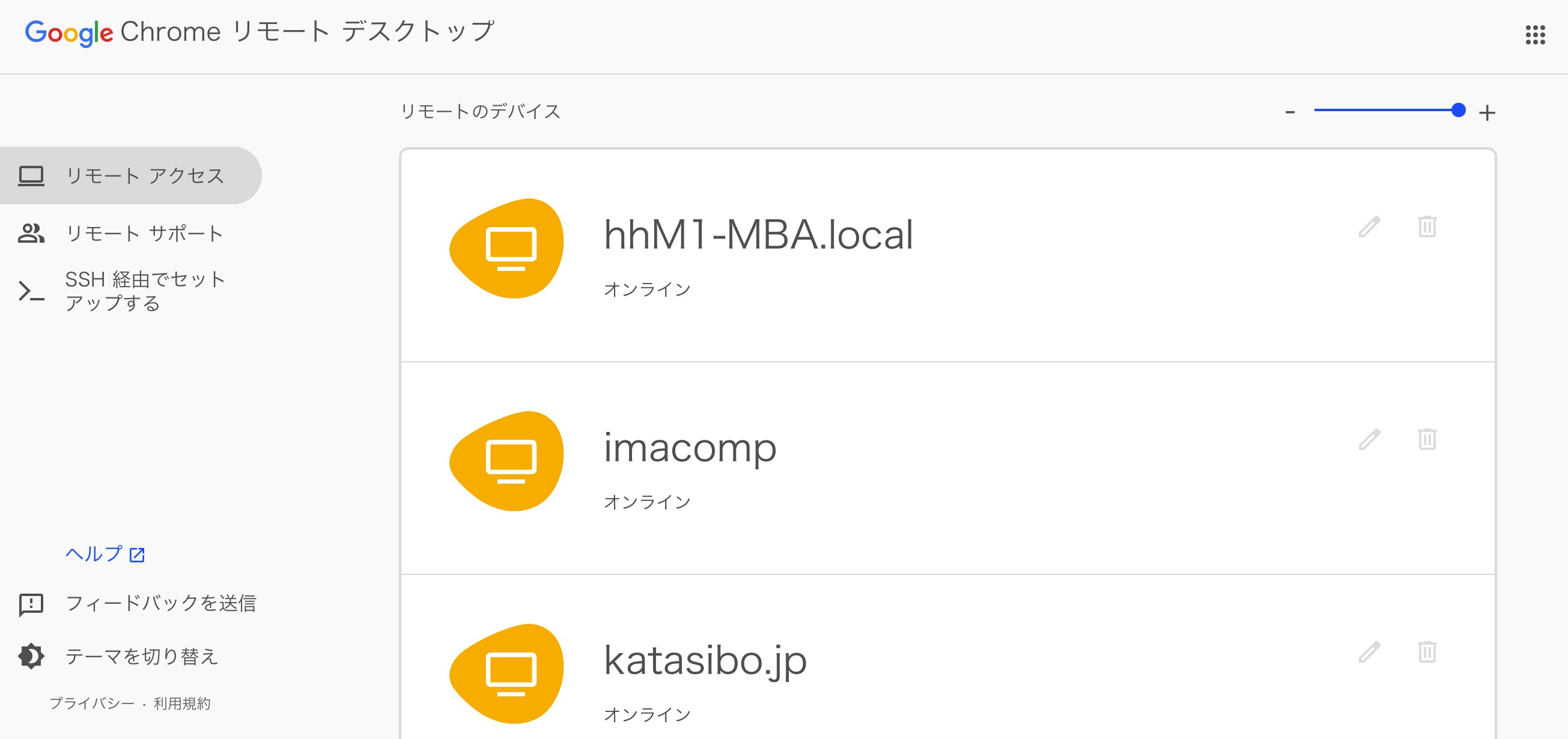Edit the name of imacomp
This screenshot has width=1568, height=739.
[x=1369, y=440]
